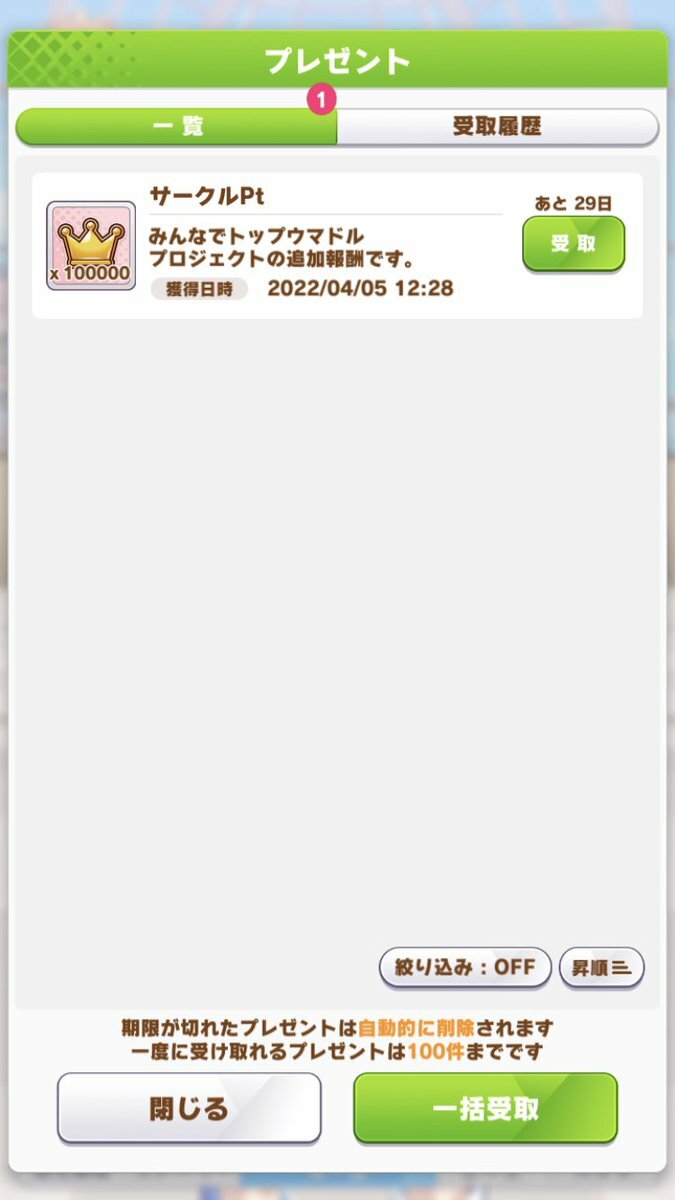675x1200 pixels.
Task: Open the サークルPt crown item icon
Action: (91, 246)
